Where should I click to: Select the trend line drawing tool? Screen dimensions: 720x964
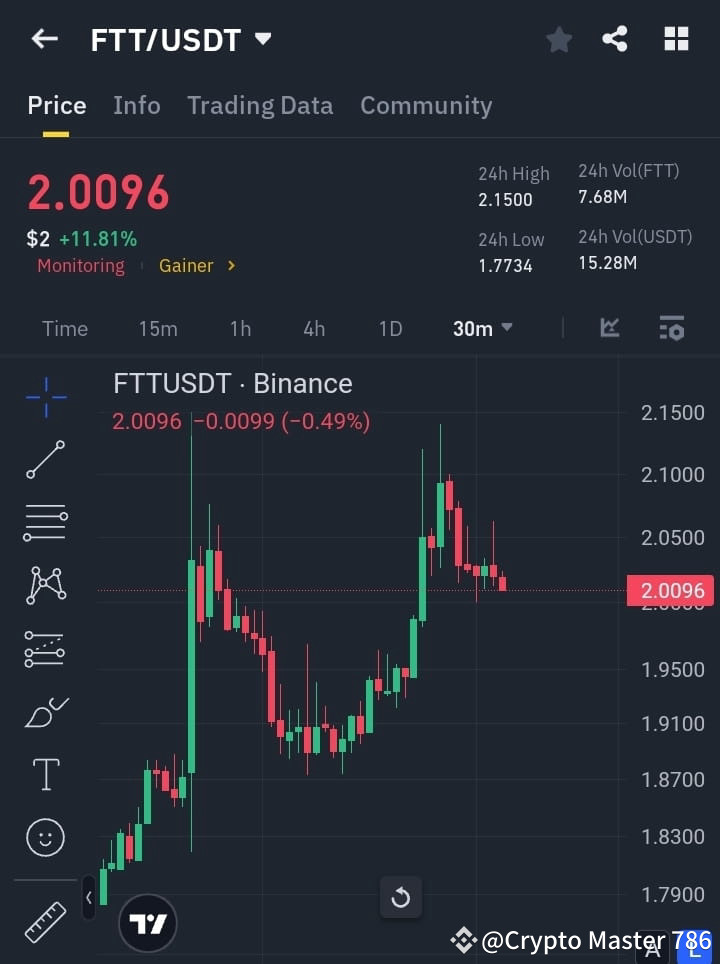click(x=45, y=460)
